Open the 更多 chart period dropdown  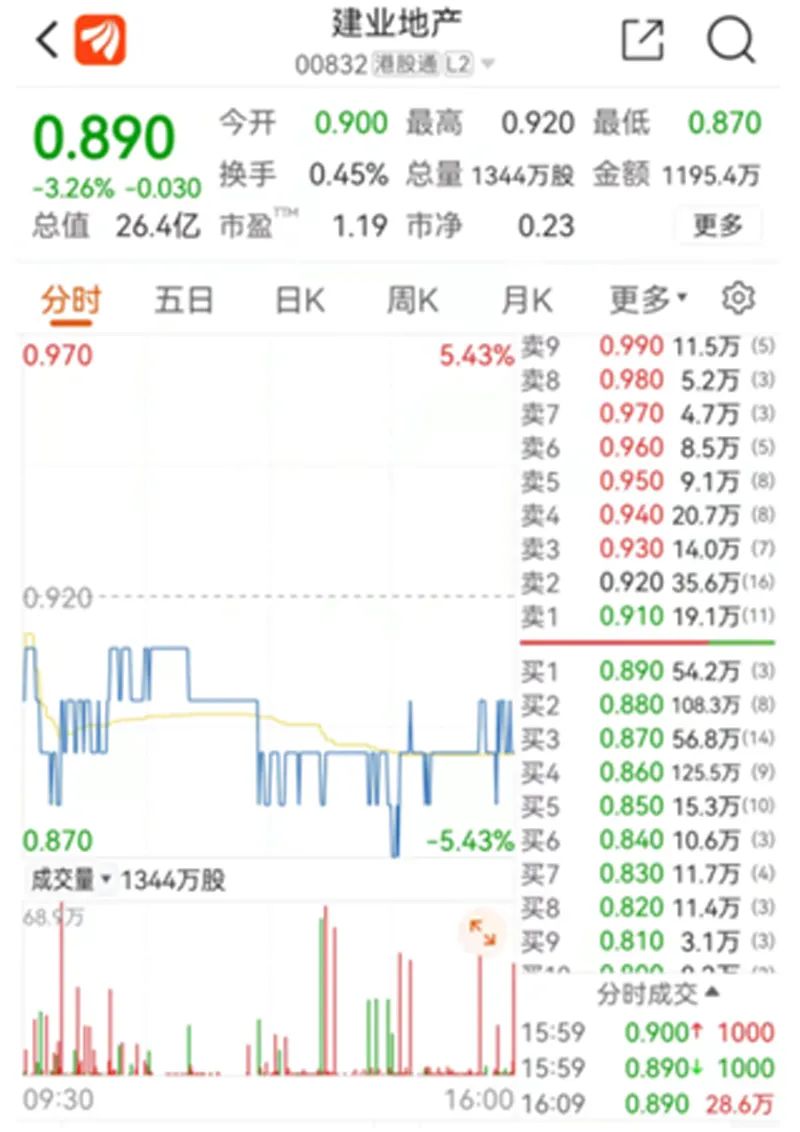648,299
